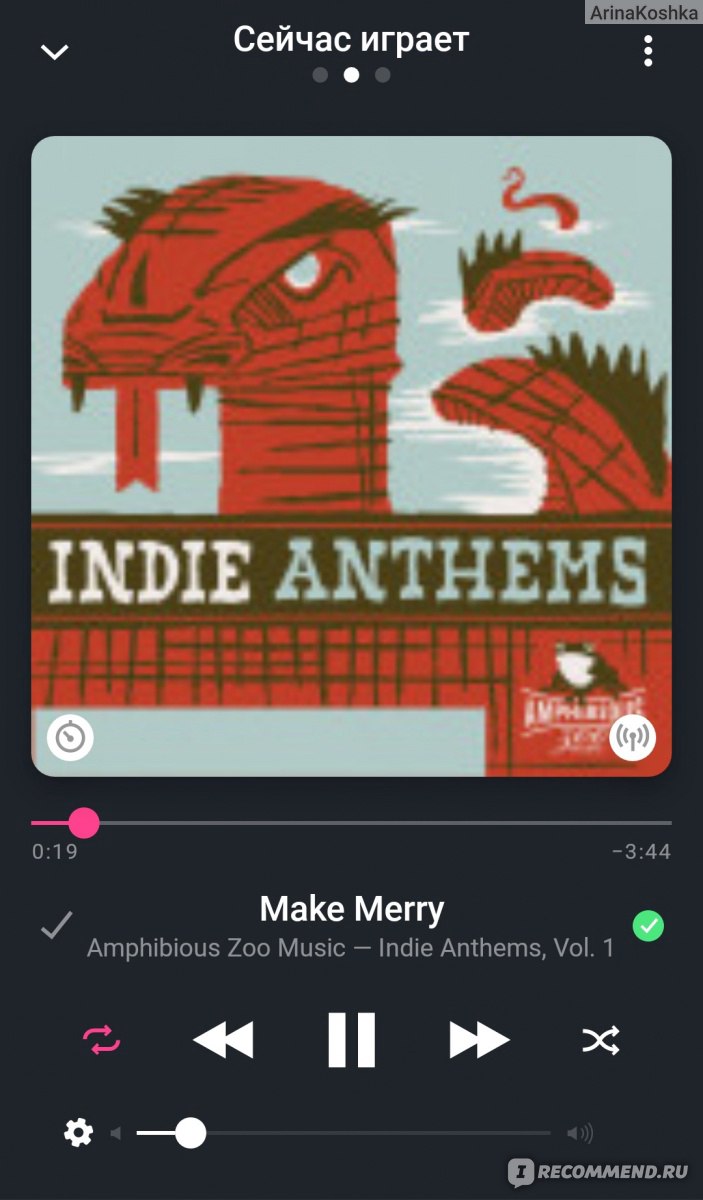Image resolution: width=703 pixels, height=1200 pixels.
Task: Toggle shuffle playback
Action: click(x=601, y=1041)
